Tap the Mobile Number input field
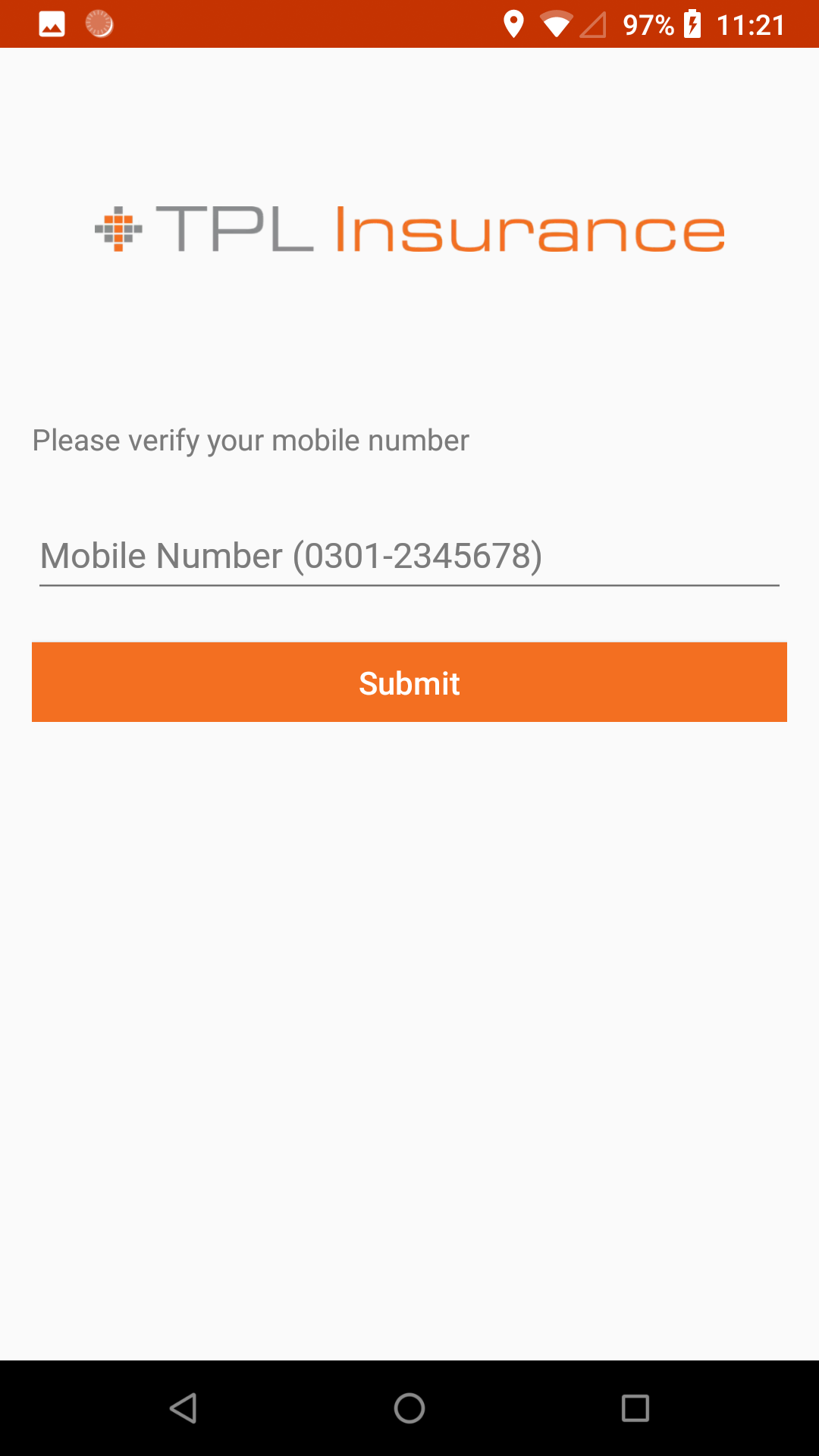This screenshot has width=819, height=1456. [x=409, y=556]
